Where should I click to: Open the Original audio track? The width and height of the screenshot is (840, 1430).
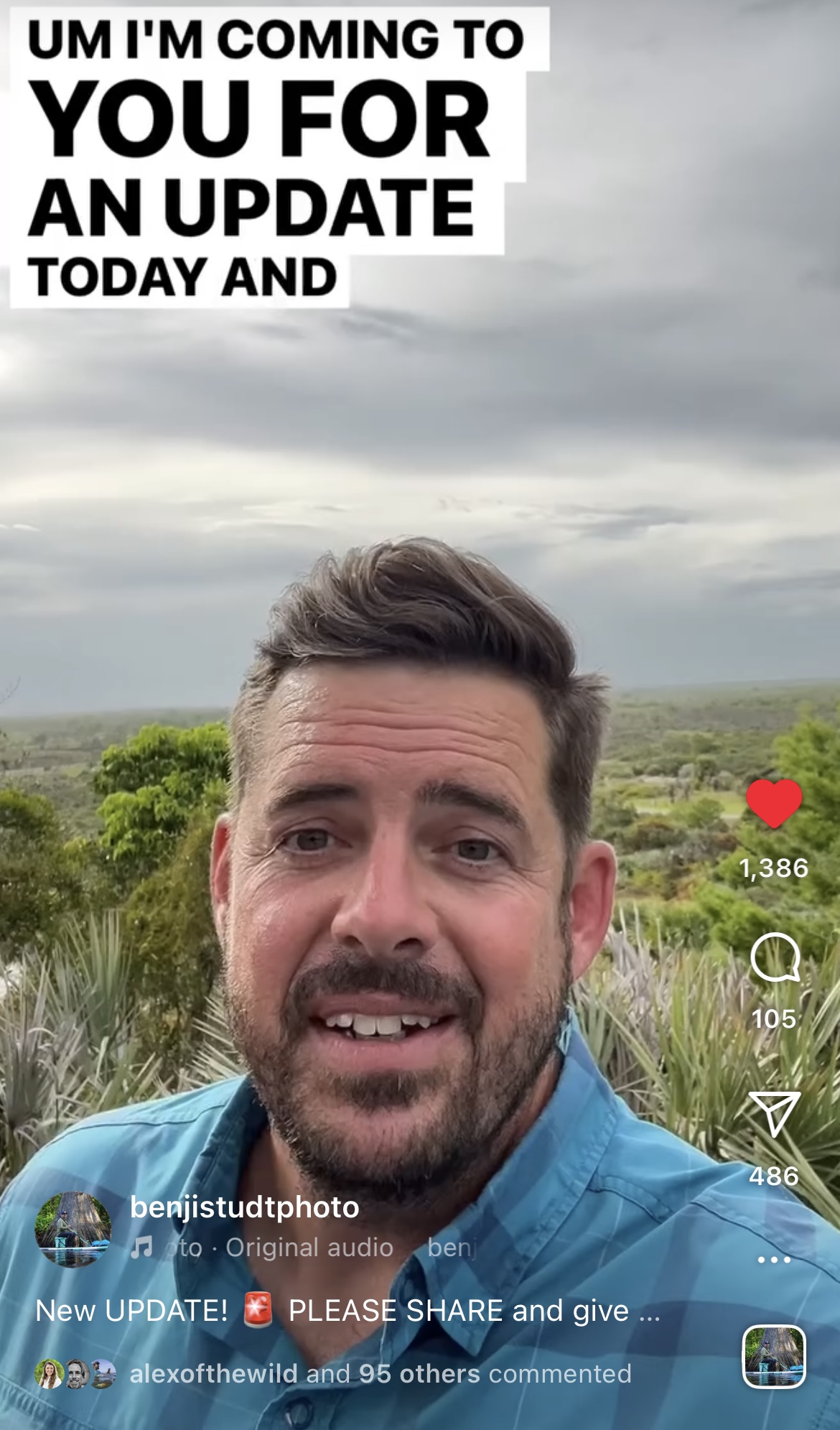coord(309,1248)
